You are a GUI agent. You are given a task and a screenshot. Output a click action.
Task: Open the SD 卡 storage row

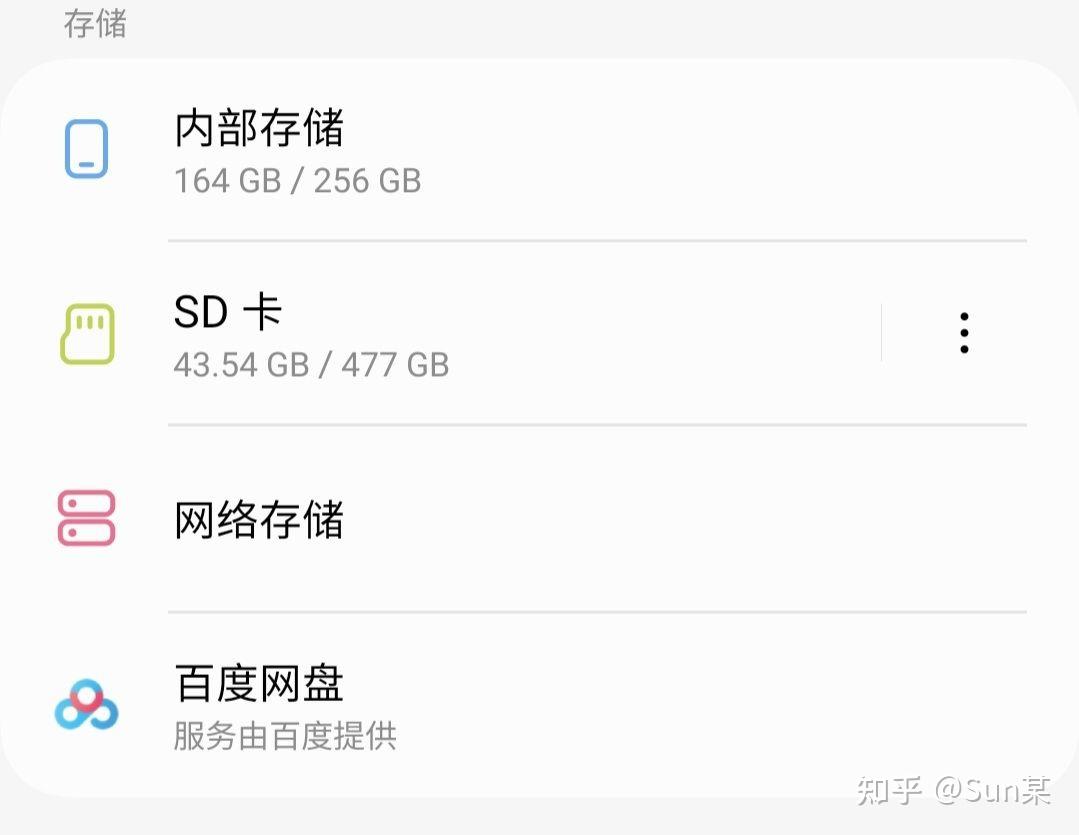(x=312, y=335)
